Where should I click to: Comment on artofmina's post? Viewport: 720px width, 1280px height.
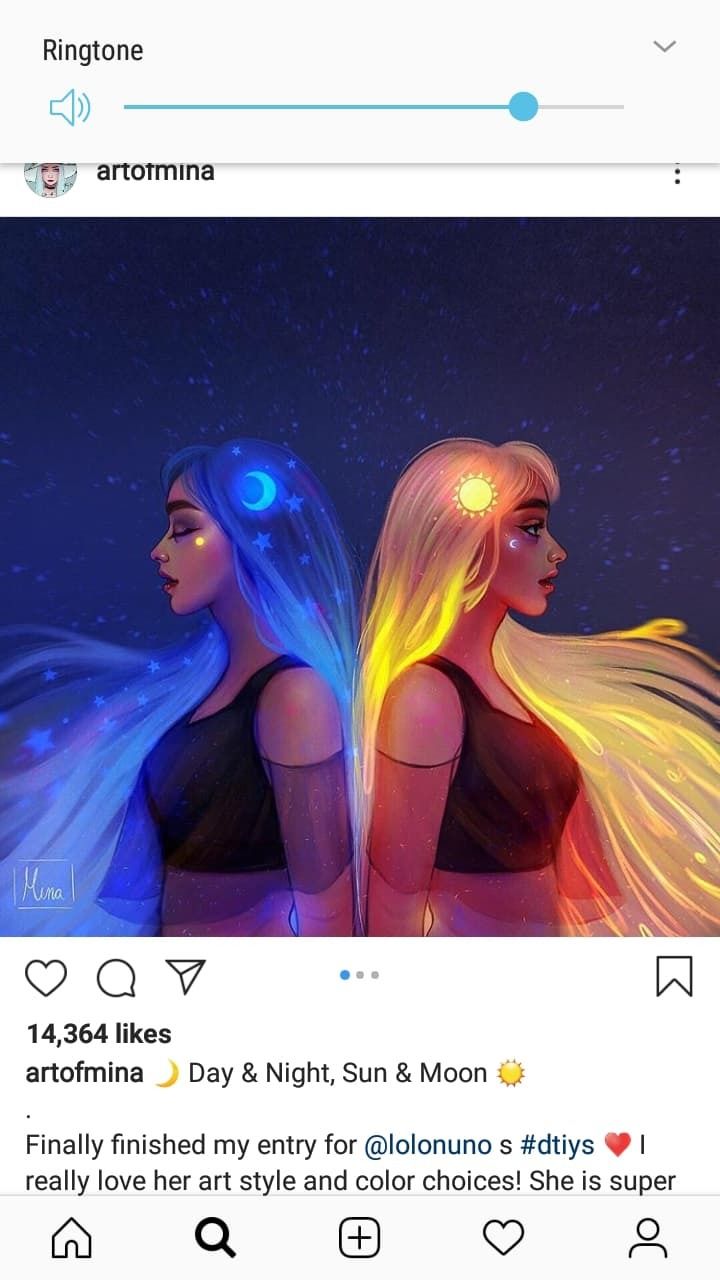click(116, 977)
